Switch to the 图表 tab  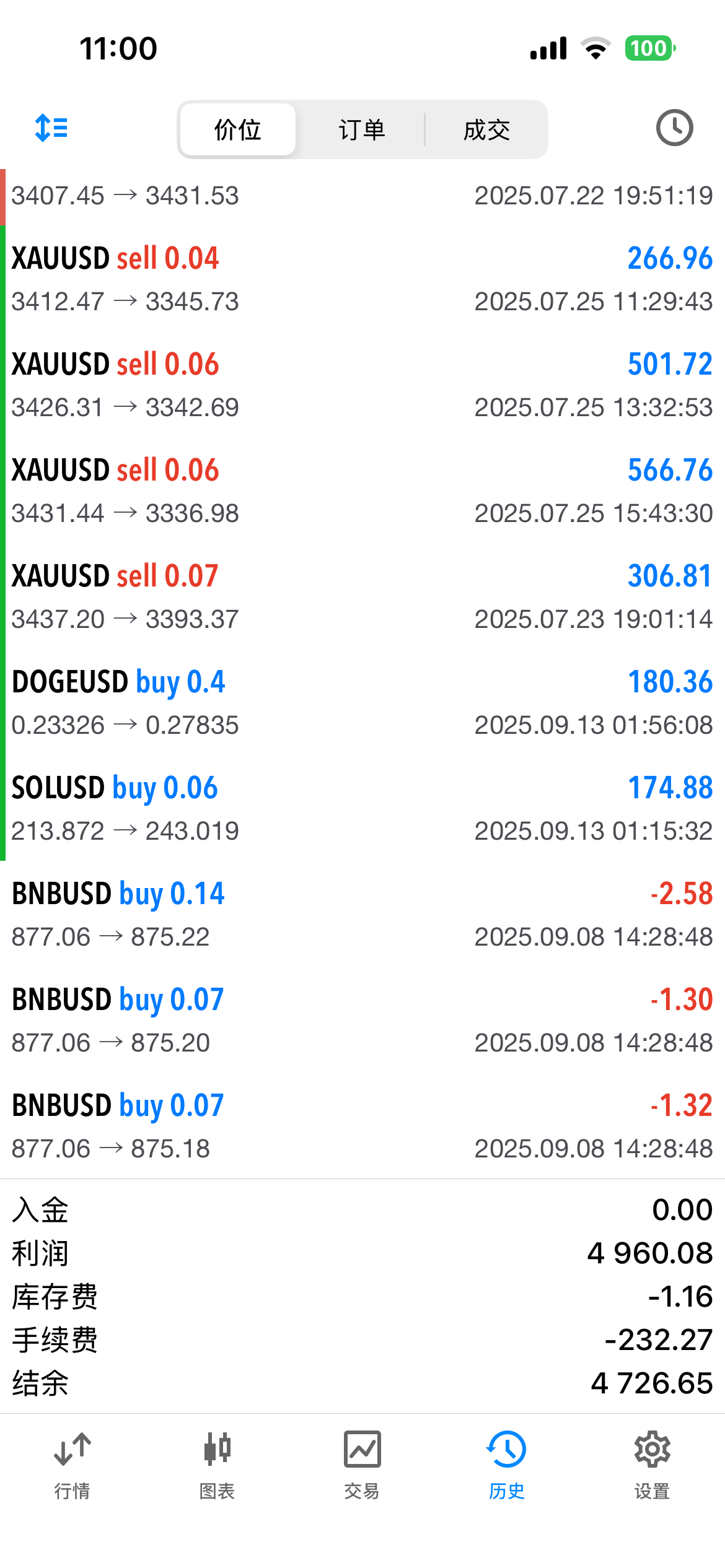(217, 1465)
